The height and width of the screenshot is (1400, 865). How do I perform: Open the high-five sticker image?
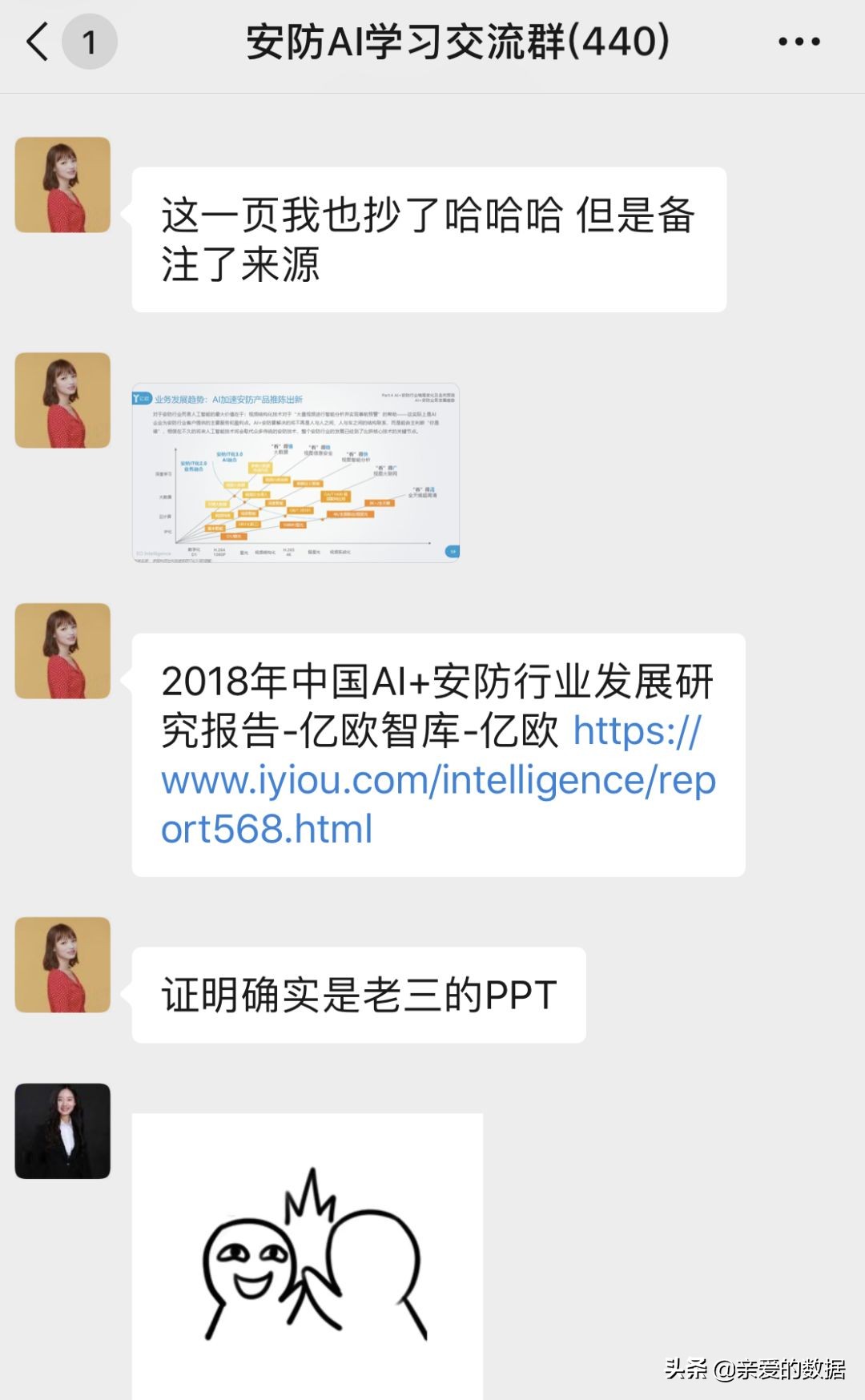308,1256
